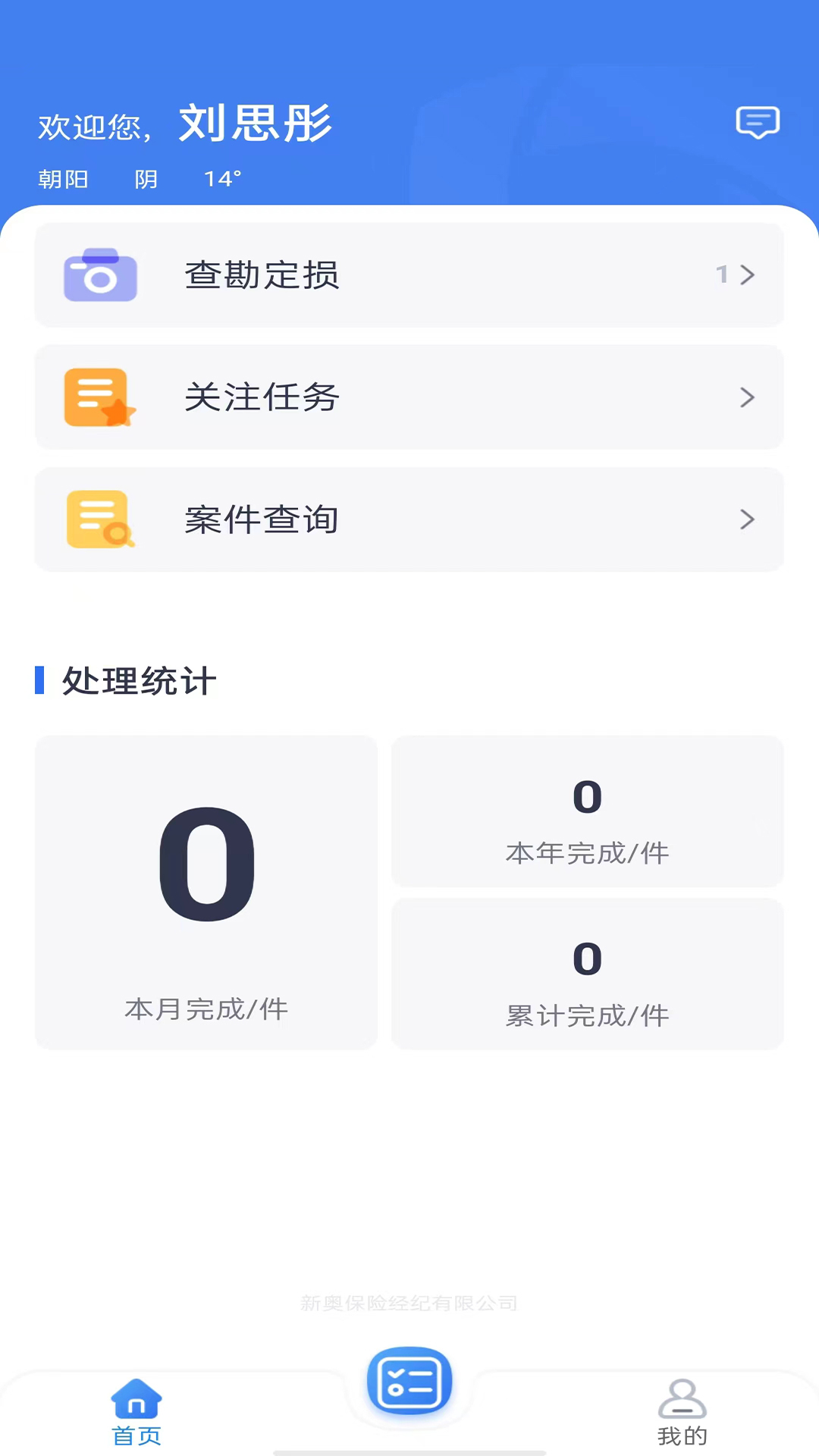Switch to the 我的 profile tab
The image size is (819, 1456).
(x=682, y=1412)
